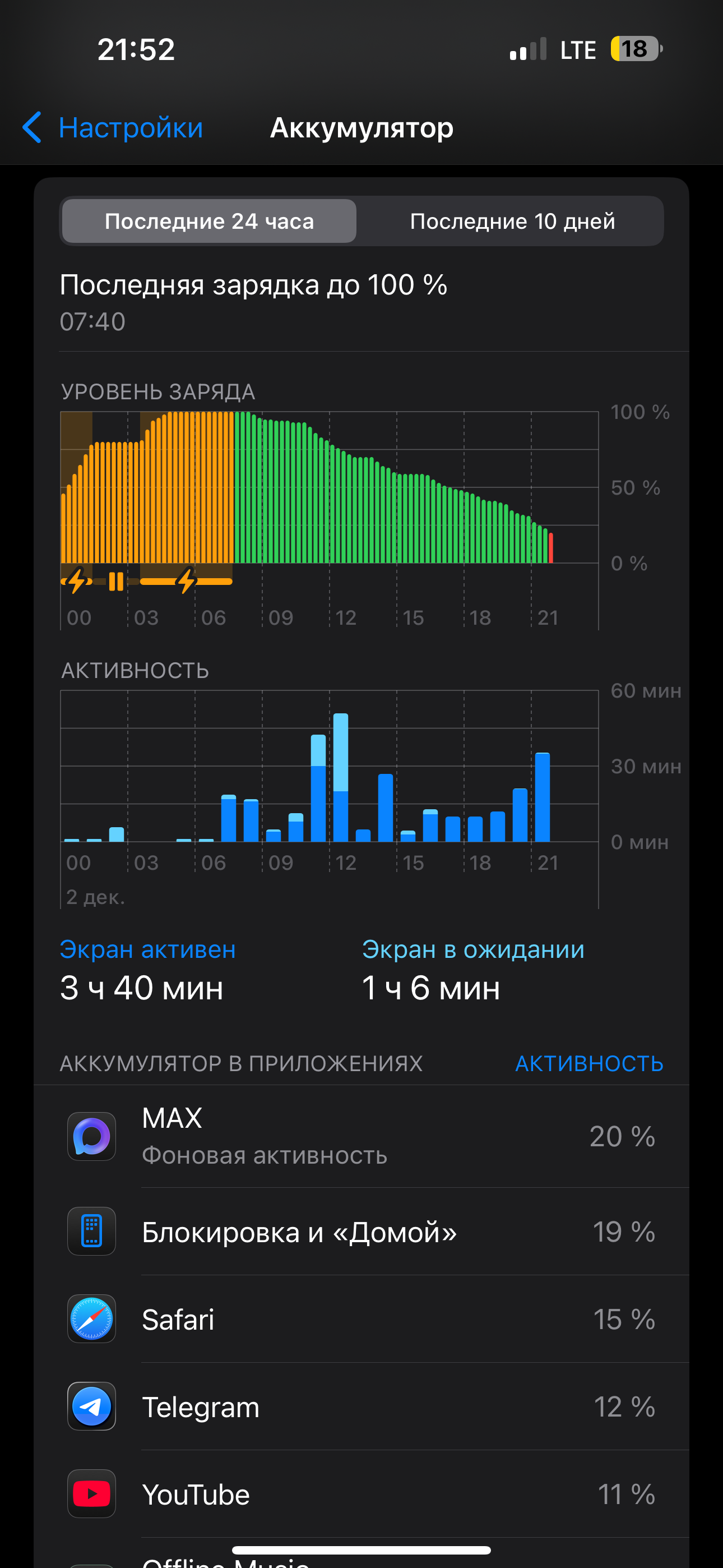This screenshot has height=1568, width=723.
Task: Go back to Настройки
Action: click(x=113, y=128)
